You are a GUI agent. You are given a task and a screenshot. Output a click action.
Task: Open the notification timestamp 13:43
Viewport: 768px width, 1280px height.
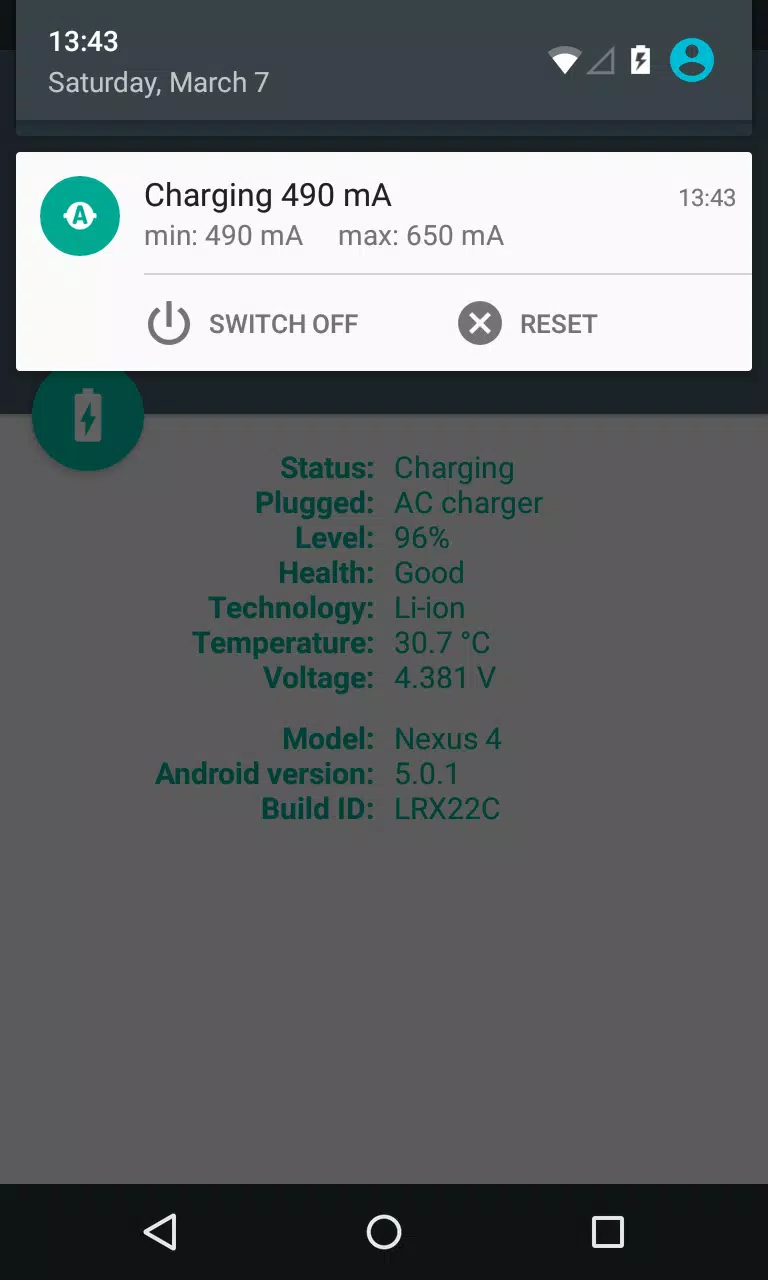point(707,199)
